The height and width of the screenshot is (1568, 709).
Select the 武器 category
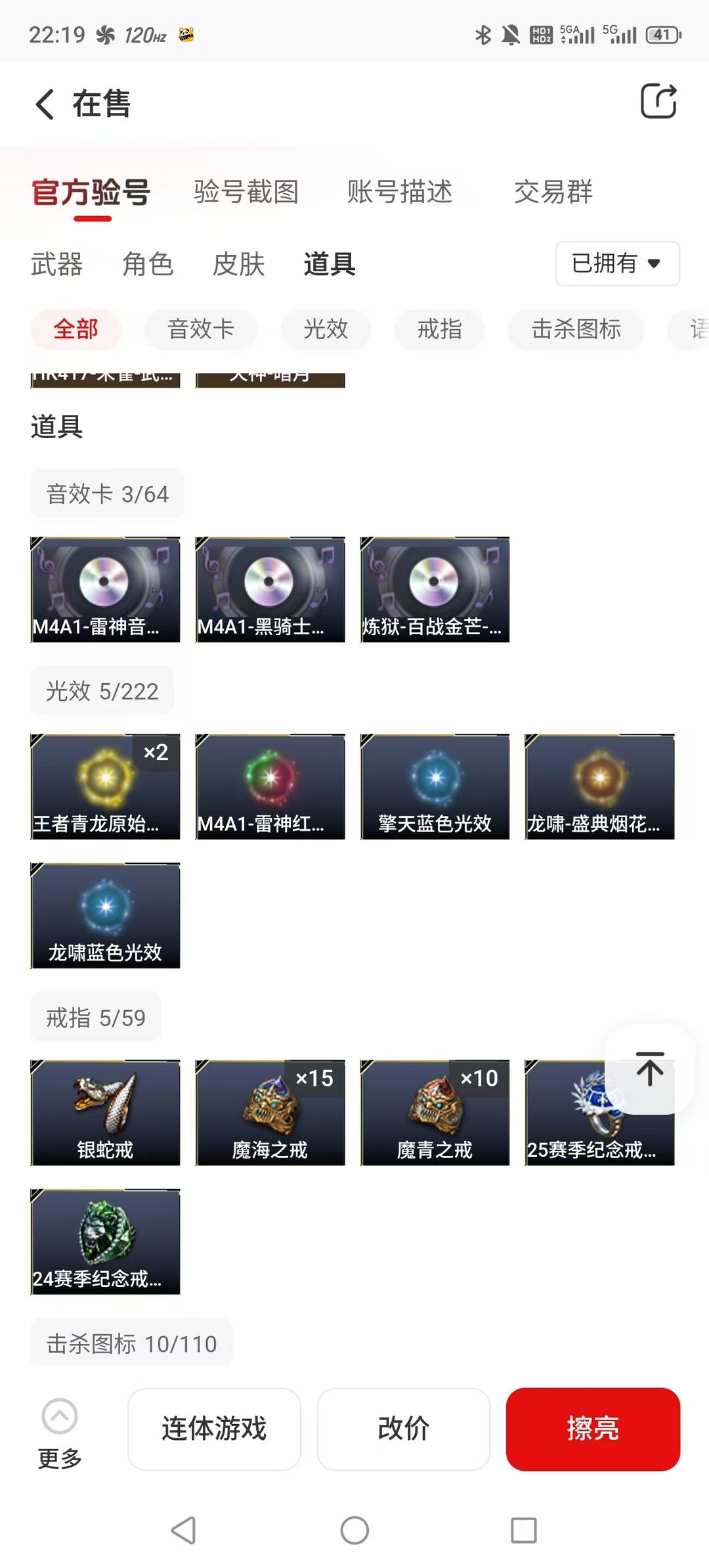click(x=57, y=264)
